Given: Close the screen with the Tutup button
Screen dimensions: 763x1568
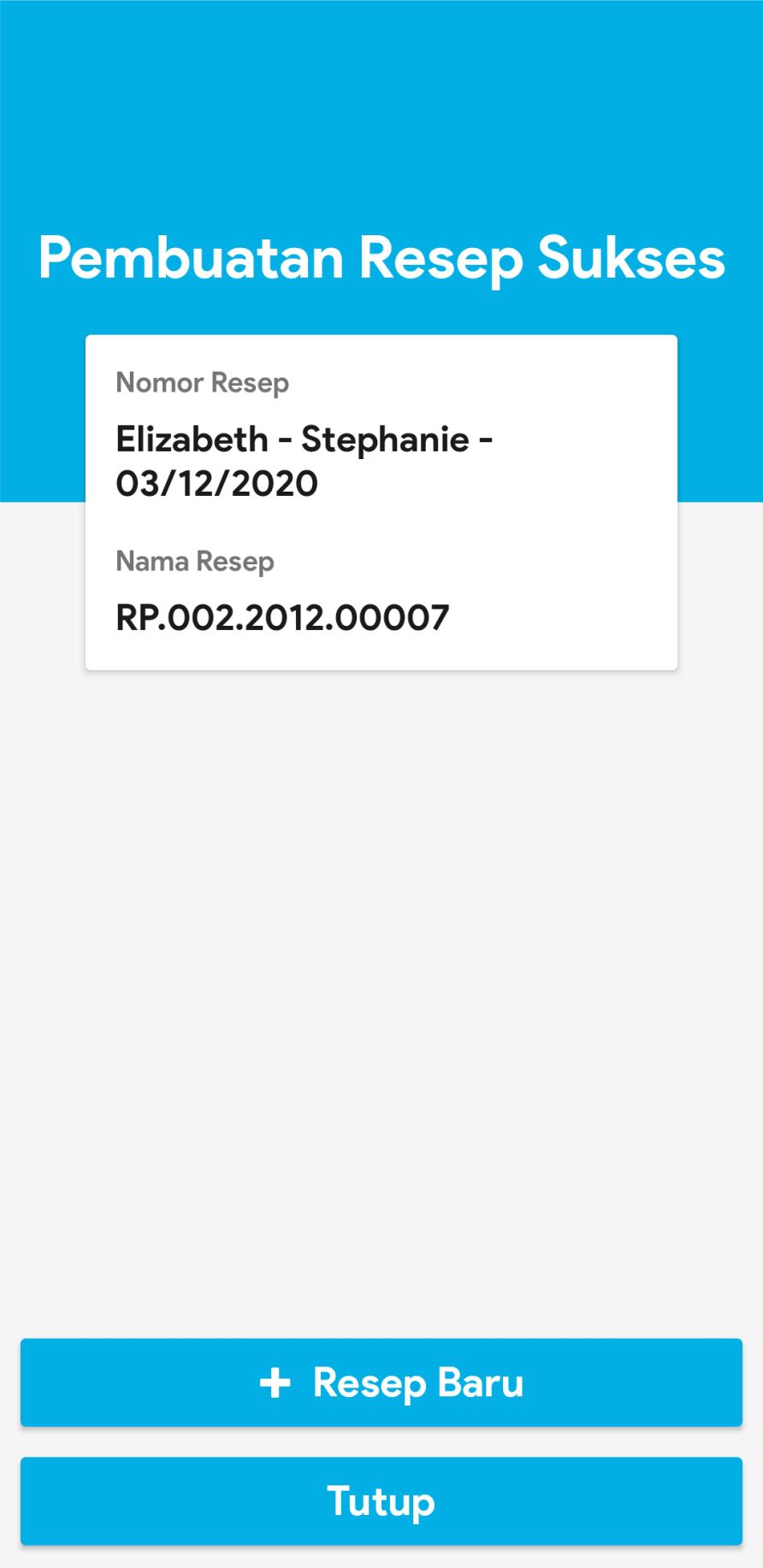Looking at the screenshot, I should (x=381, y=1500).
